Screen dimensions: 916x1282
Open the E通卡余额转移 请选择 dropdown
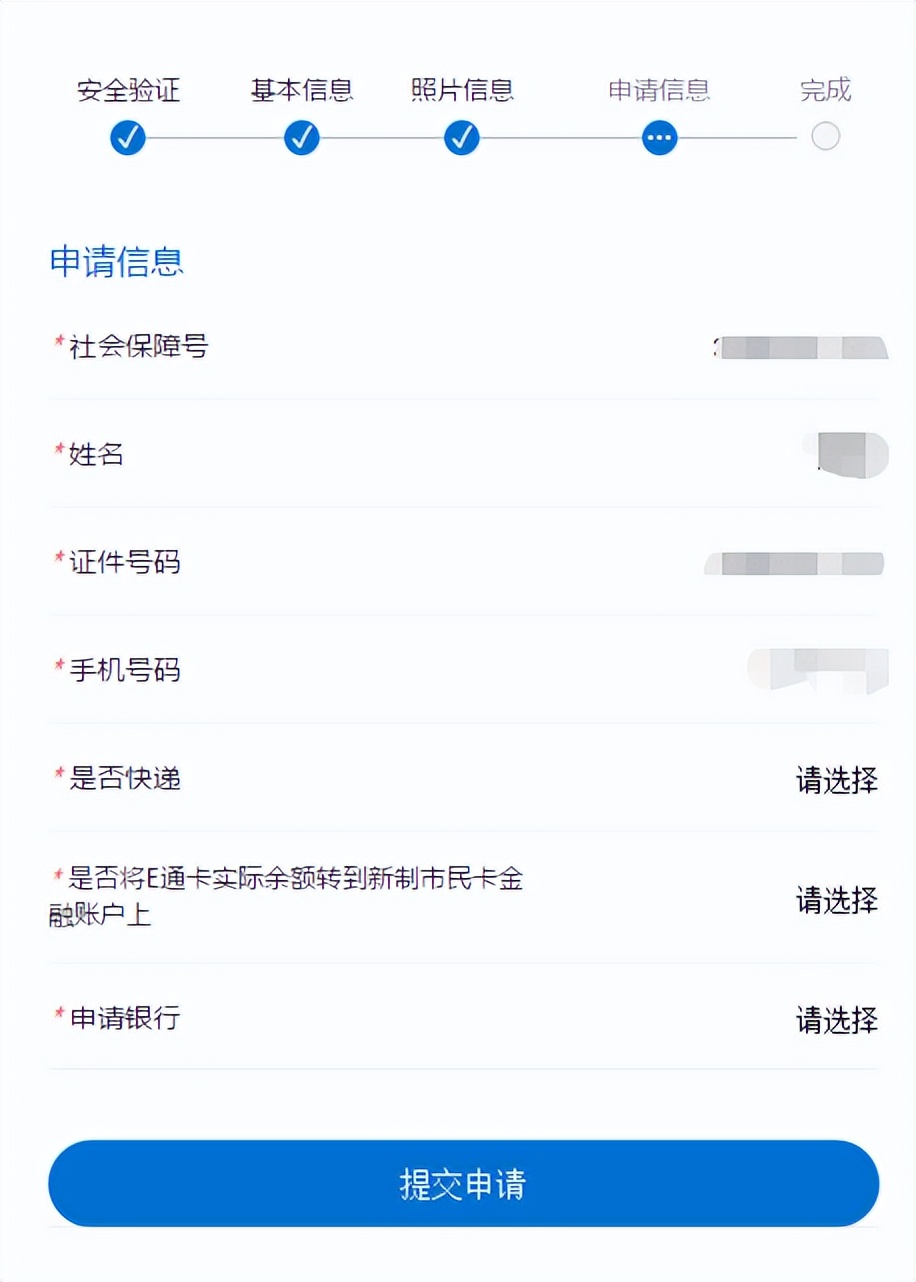[x=835, y=901]
